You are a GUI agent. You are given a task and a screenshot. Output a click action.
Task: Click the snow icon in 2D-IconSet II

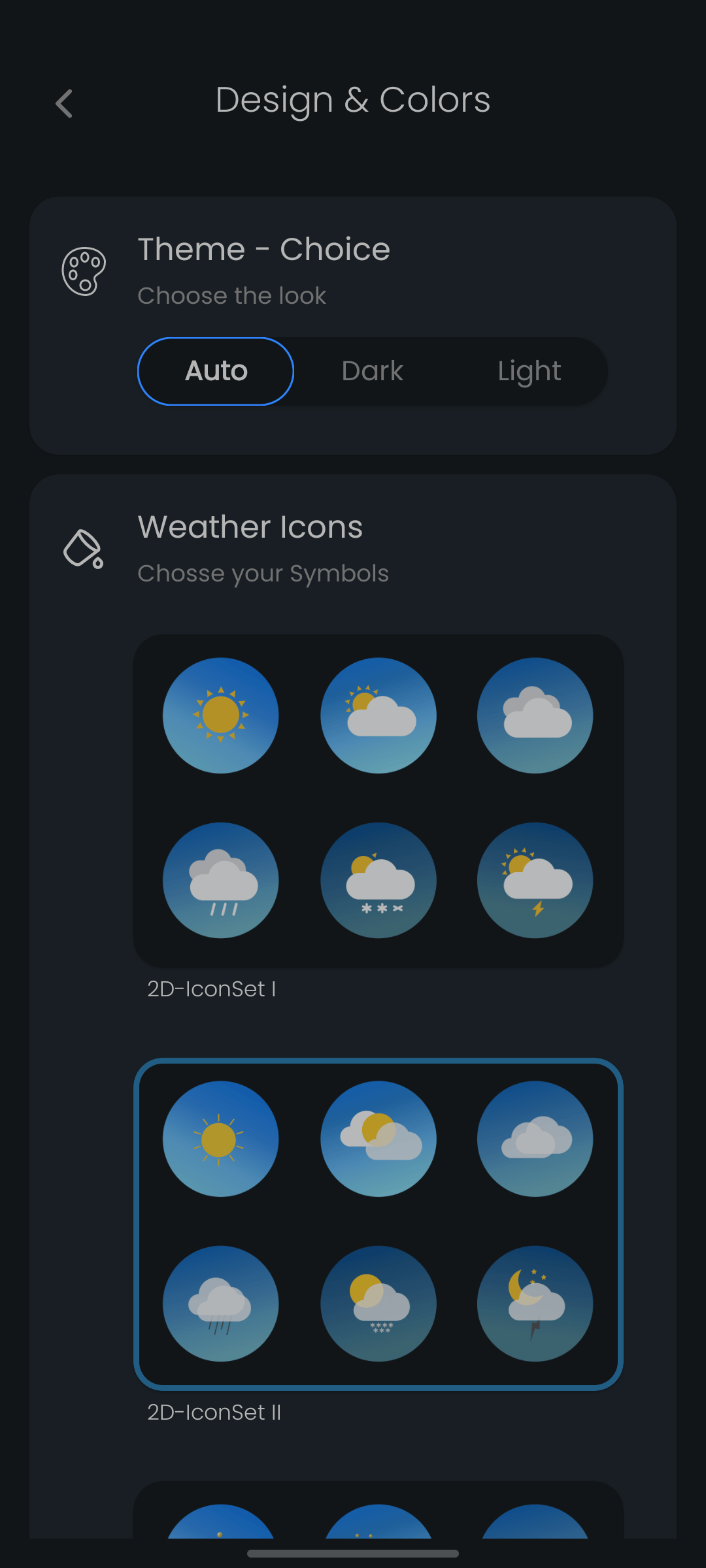(378, 1303)
